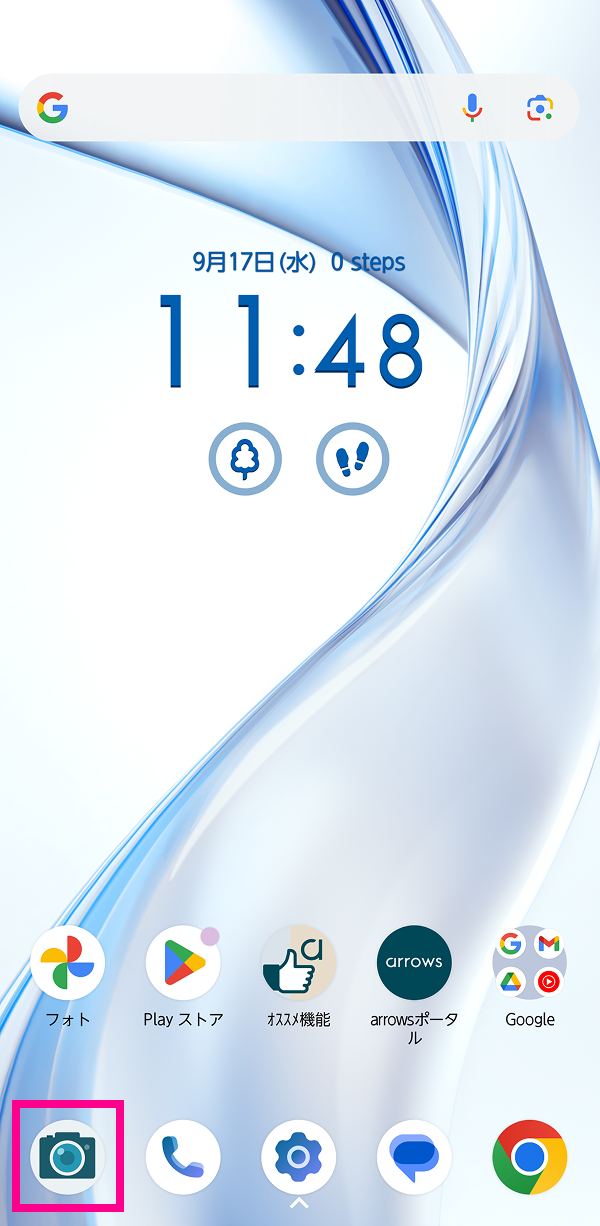Open the Settings gear app
600x1226 pixels.
click(298, 1157)
